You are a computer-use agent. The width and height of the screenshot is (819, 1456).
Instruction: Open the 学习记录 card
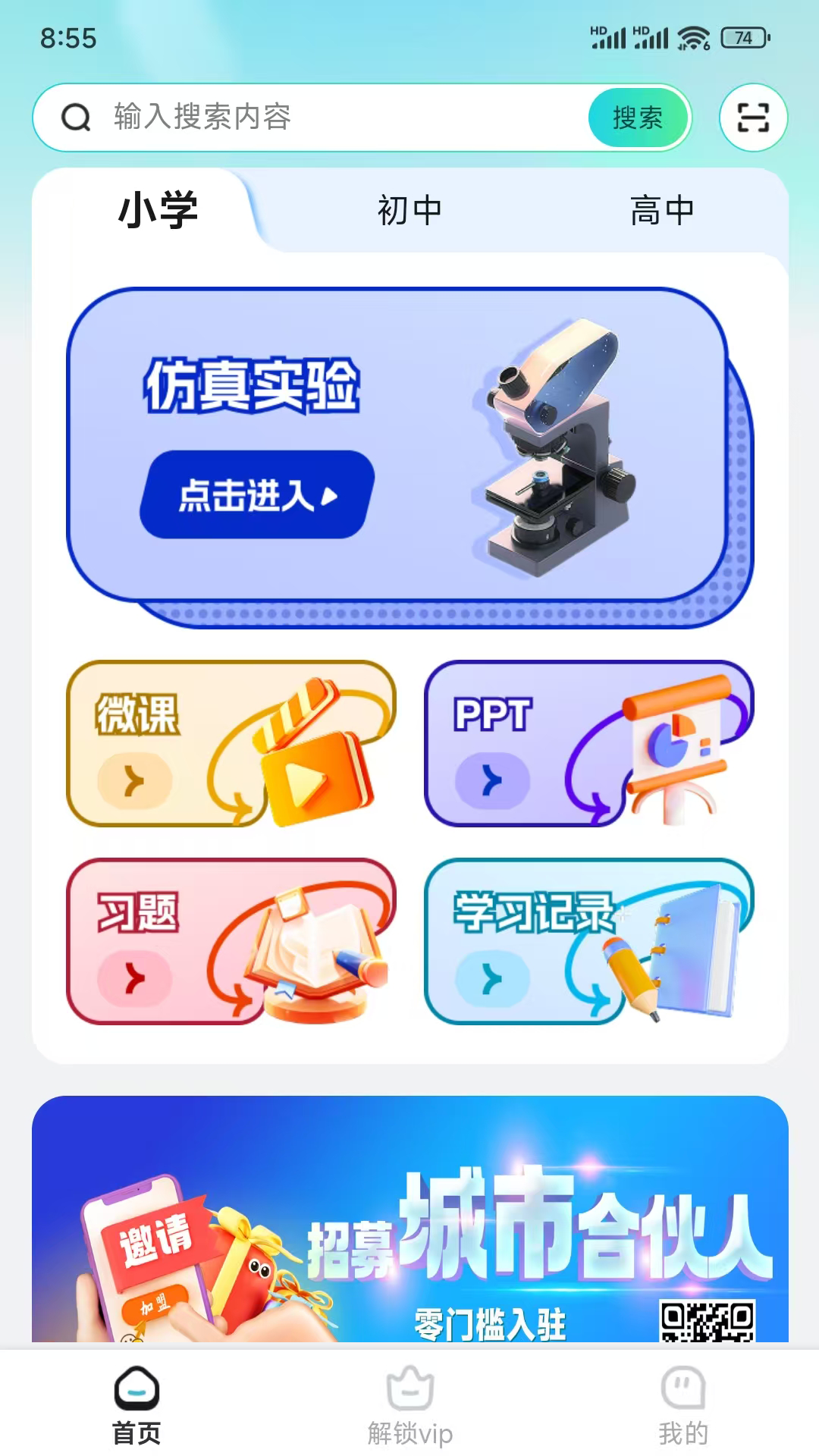tap(588, 941)
